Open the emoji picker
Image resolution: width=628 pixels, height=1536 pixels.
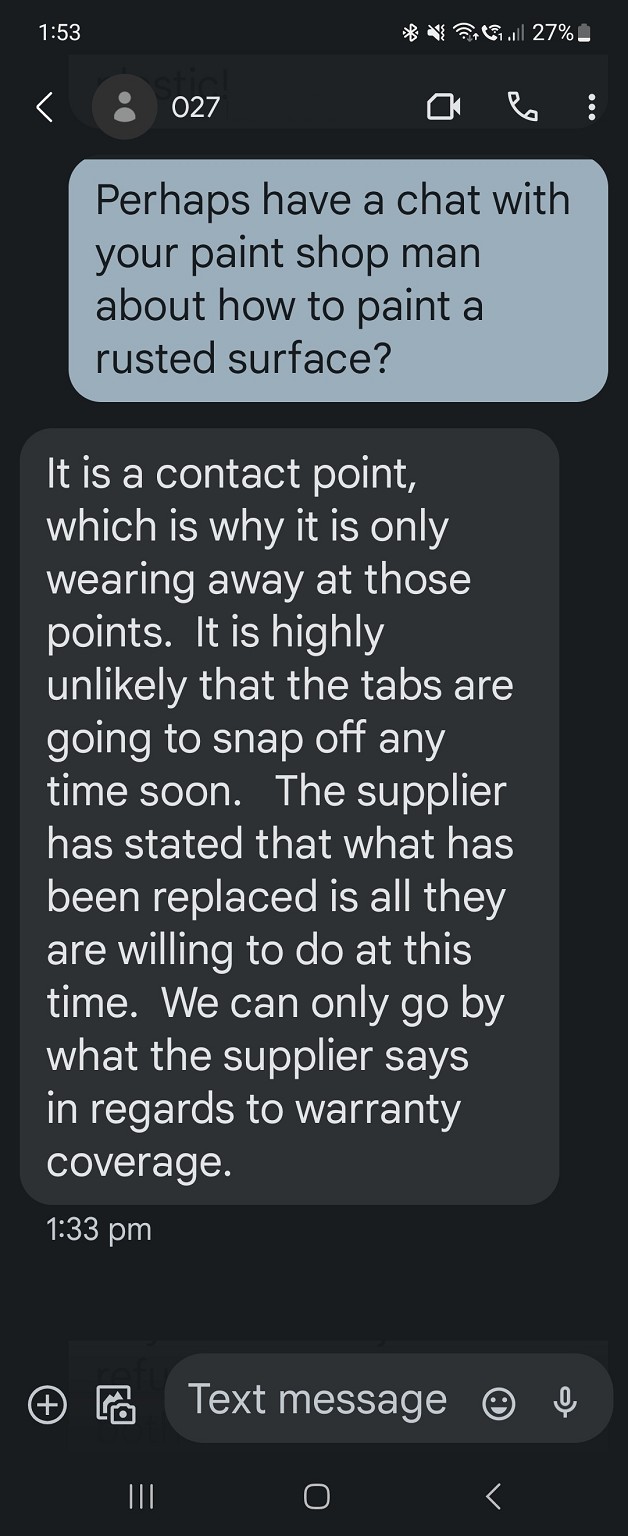click(498, 1404)
